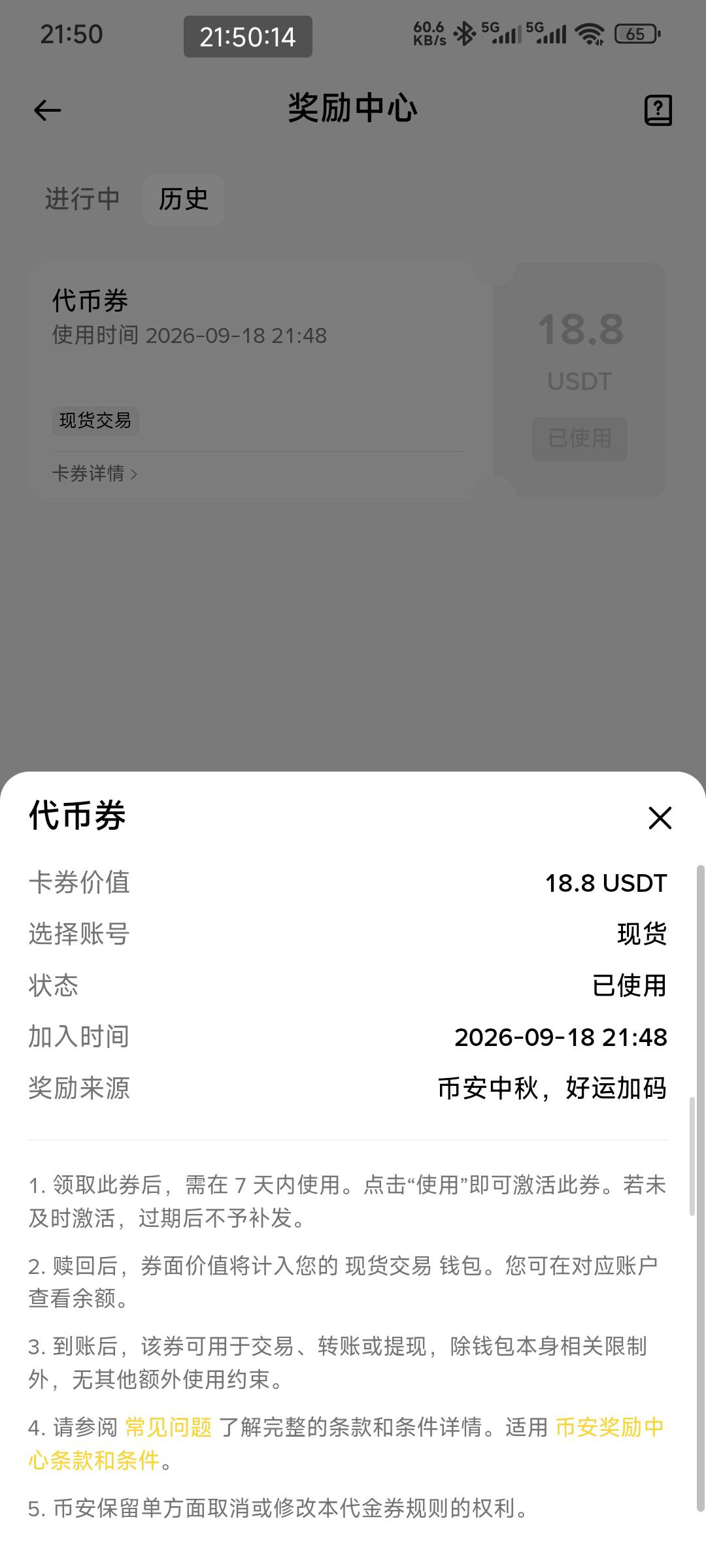Open 卡券详情 on the voucher card
706x1568 pixels.
[x=95, y=474]
